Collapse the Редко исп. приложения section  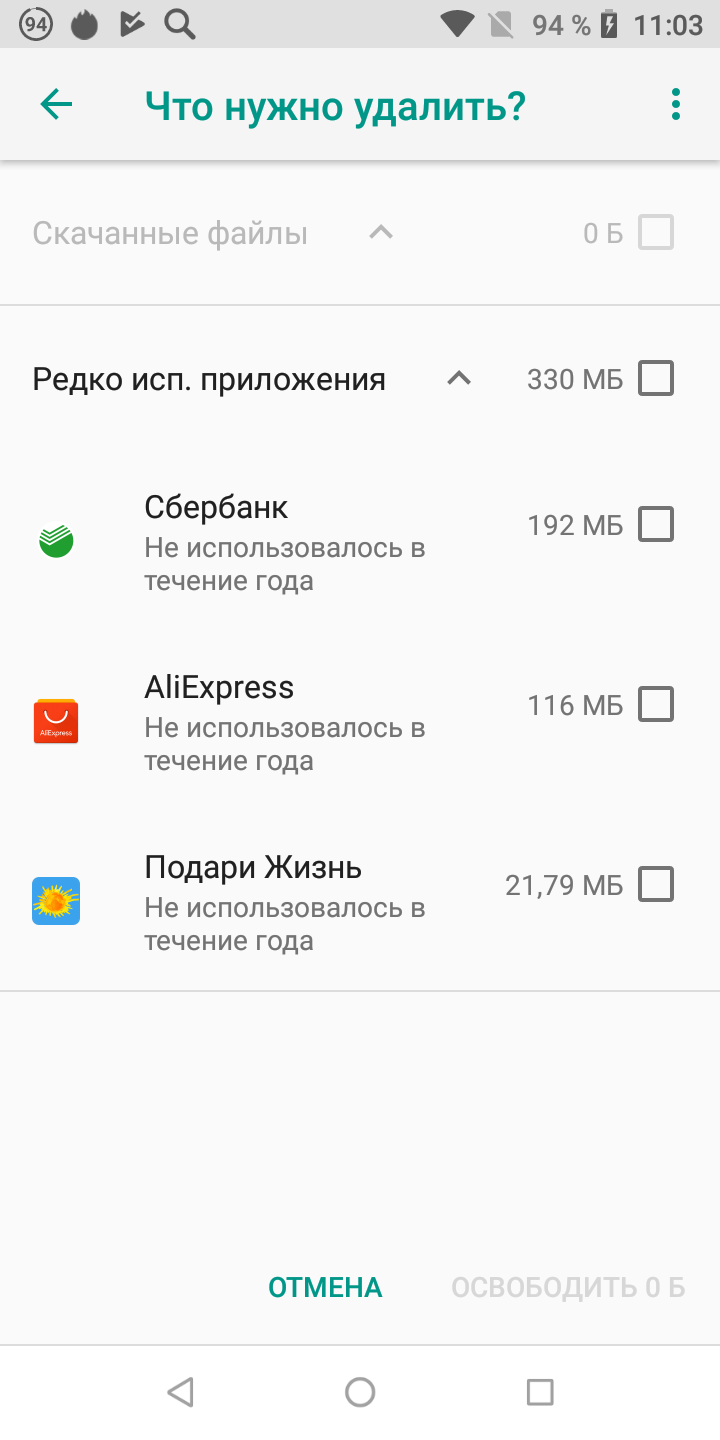click(459, 379)
